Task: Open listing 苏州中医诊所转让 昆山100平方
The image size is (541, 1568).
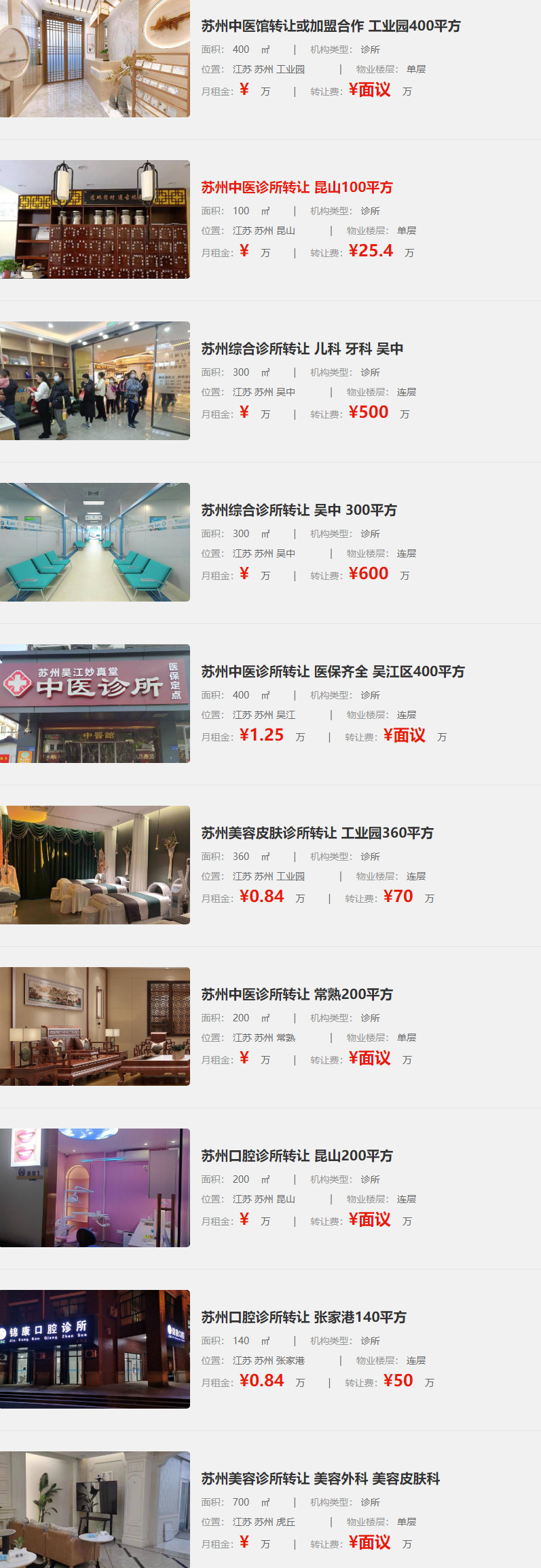Action: coord(297,187)
